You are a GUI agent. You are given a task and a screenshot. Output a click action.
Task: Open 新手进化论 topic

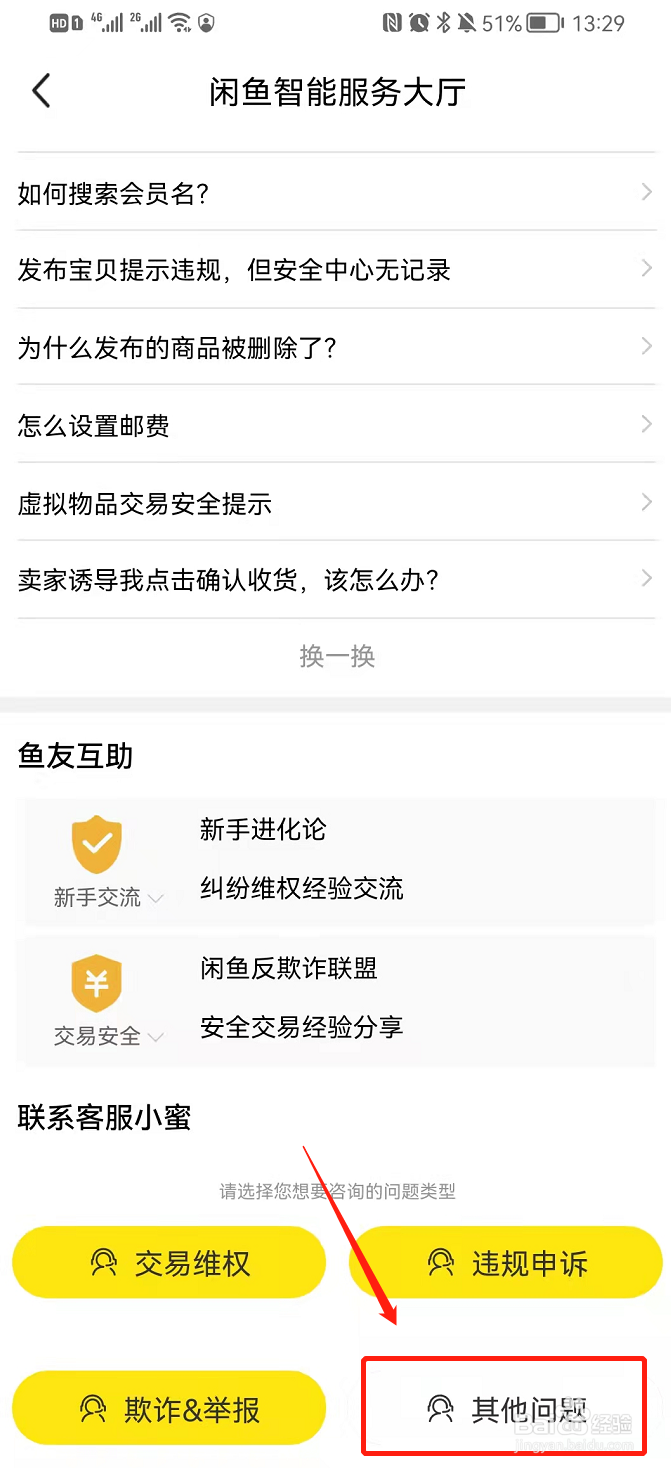[263, 829]
